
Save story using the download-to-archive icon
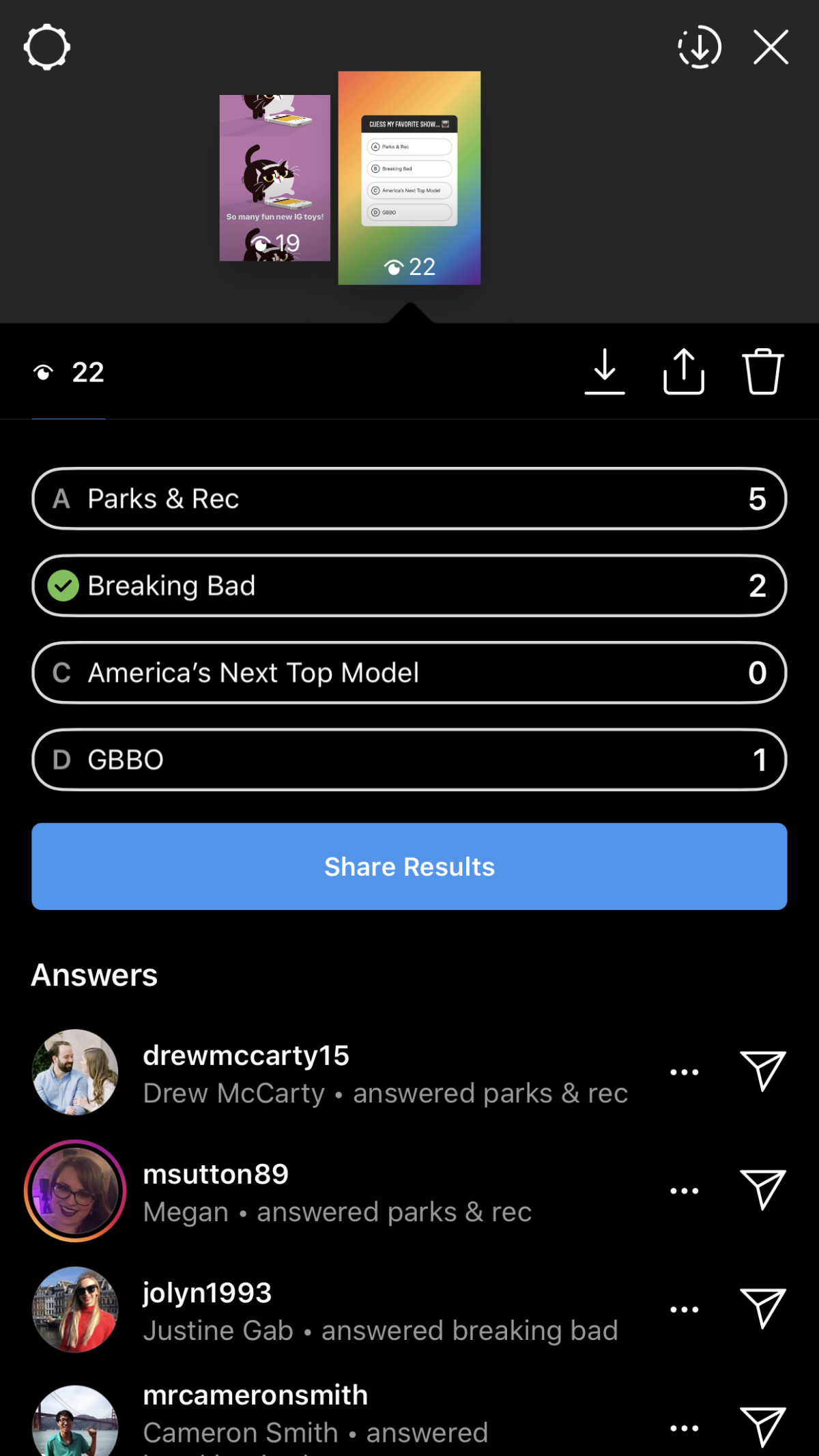point(698,46)
